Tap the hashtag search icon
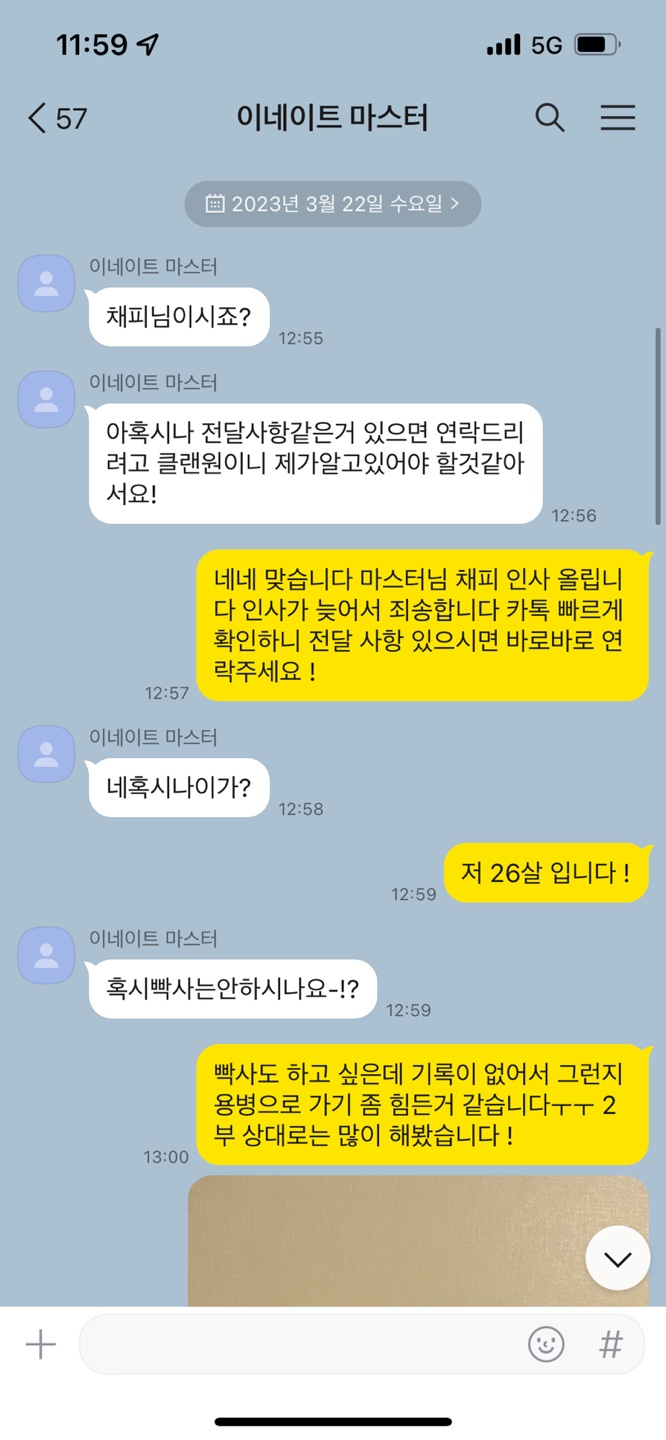666x1440 pixels. [610, 1345]
